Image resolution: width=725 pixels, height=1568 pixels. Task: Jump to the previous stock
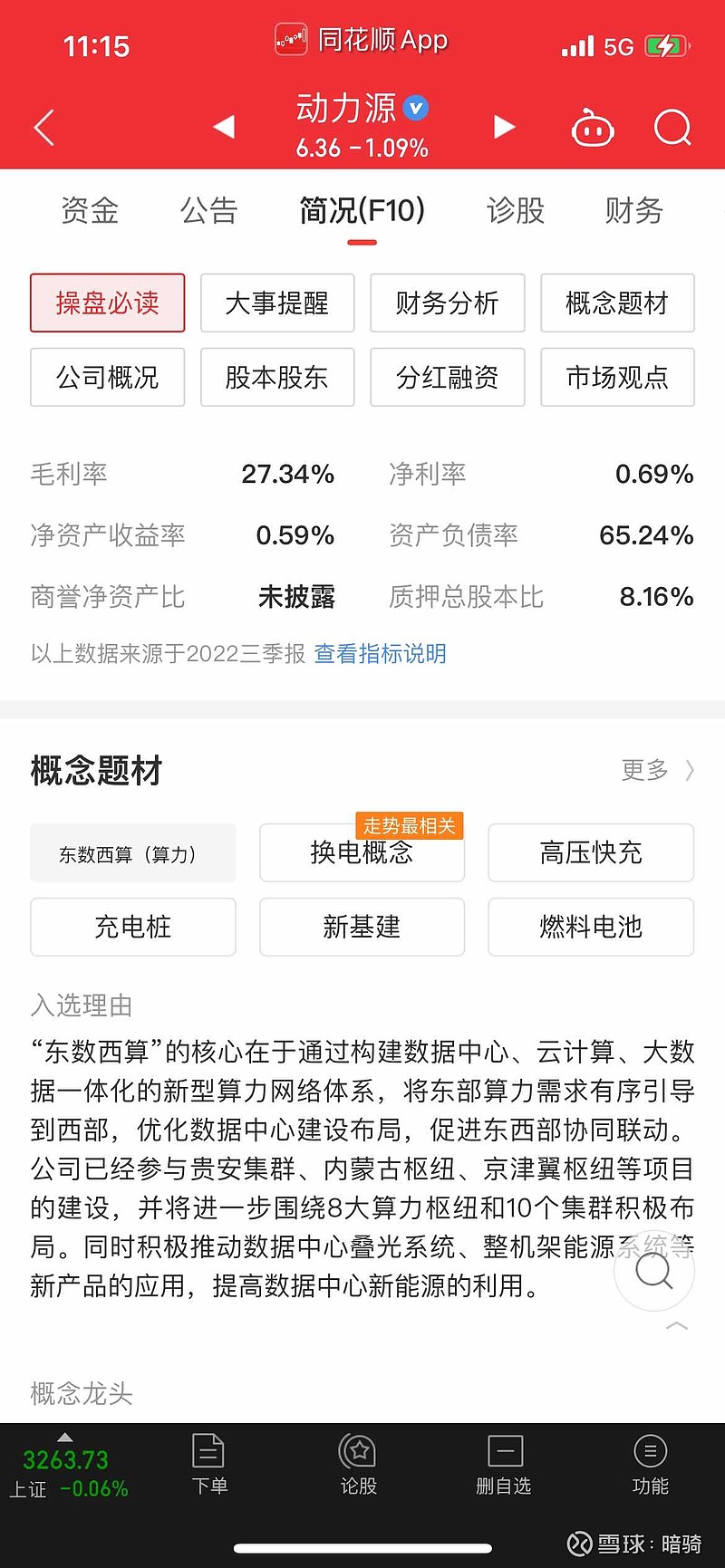click(224, 127)
